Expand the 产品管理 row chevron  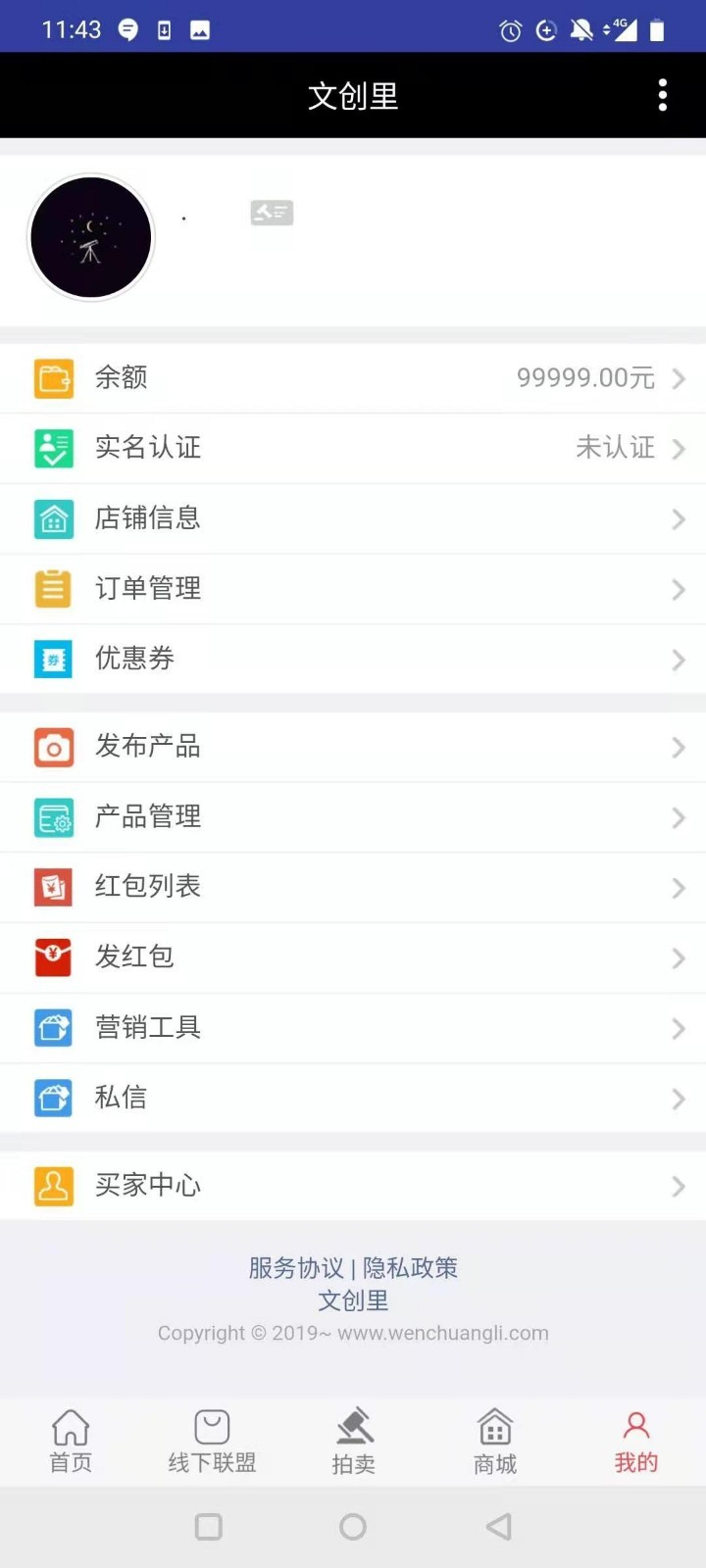(678, 816)
